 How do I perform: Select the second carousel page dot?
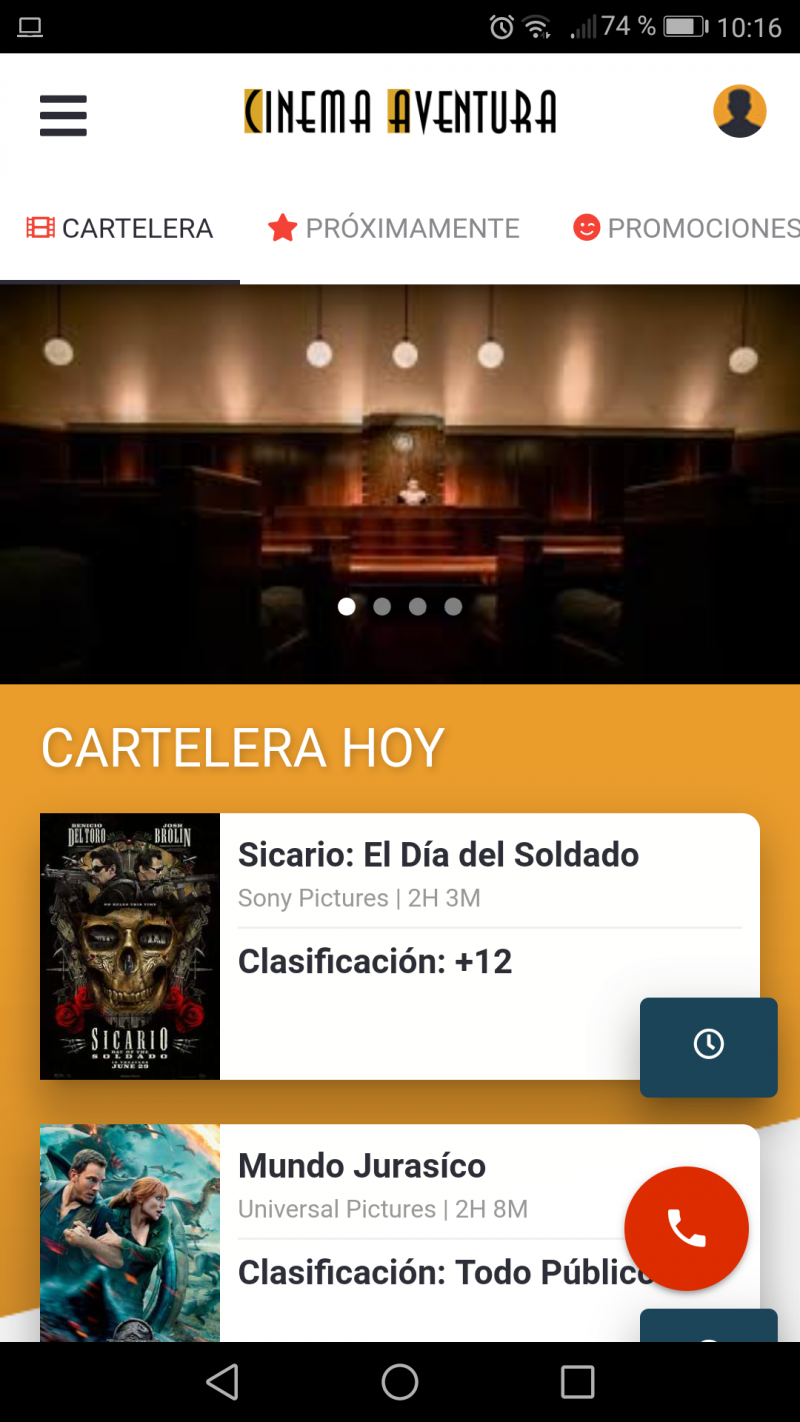(382, 607)
